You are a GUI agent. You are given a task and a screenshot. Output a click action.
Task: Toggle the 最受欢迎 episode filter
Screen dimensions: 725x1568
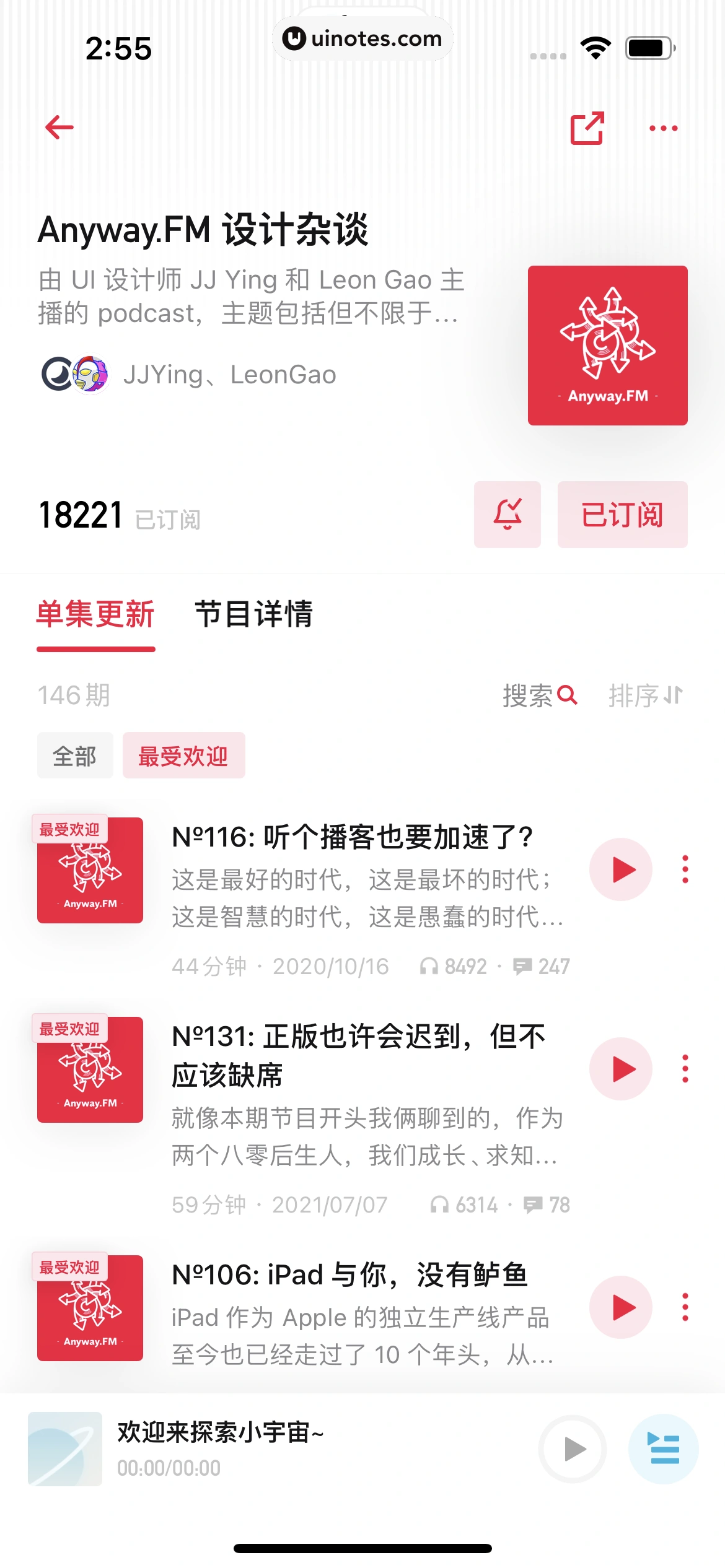pos(183,756)
